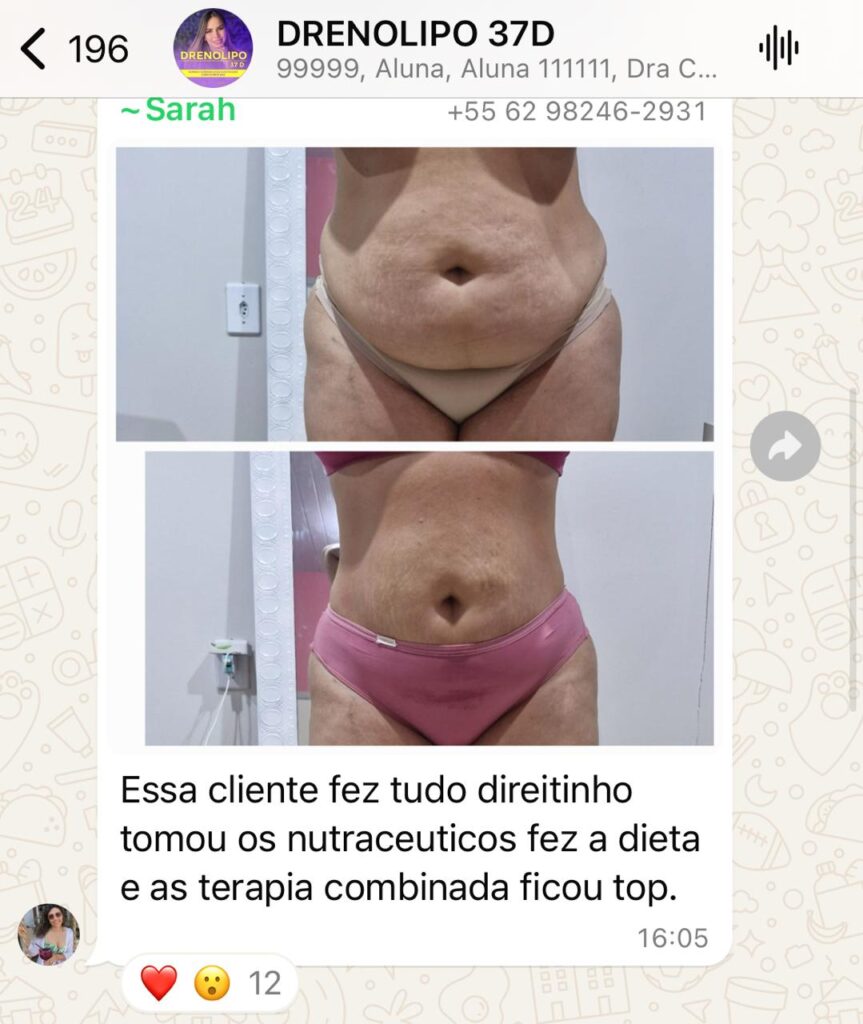Open Sarah's profile avatar
The width and height of the screenshot is (863, 1024).
tap(49, 933)
